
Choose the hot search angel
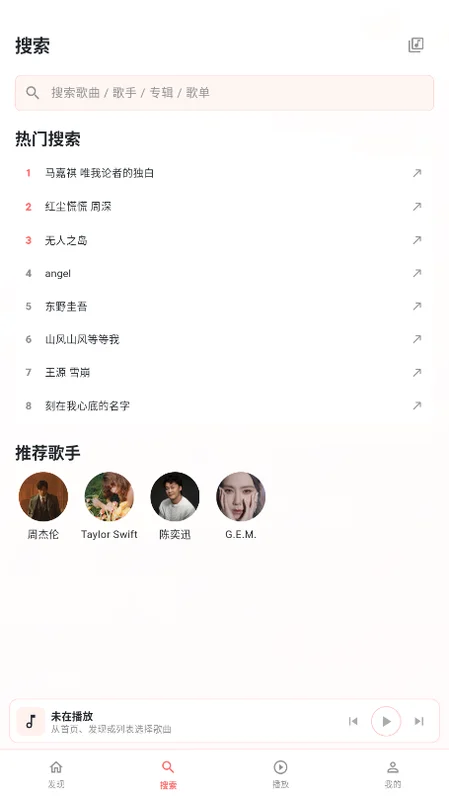[224, 273]
